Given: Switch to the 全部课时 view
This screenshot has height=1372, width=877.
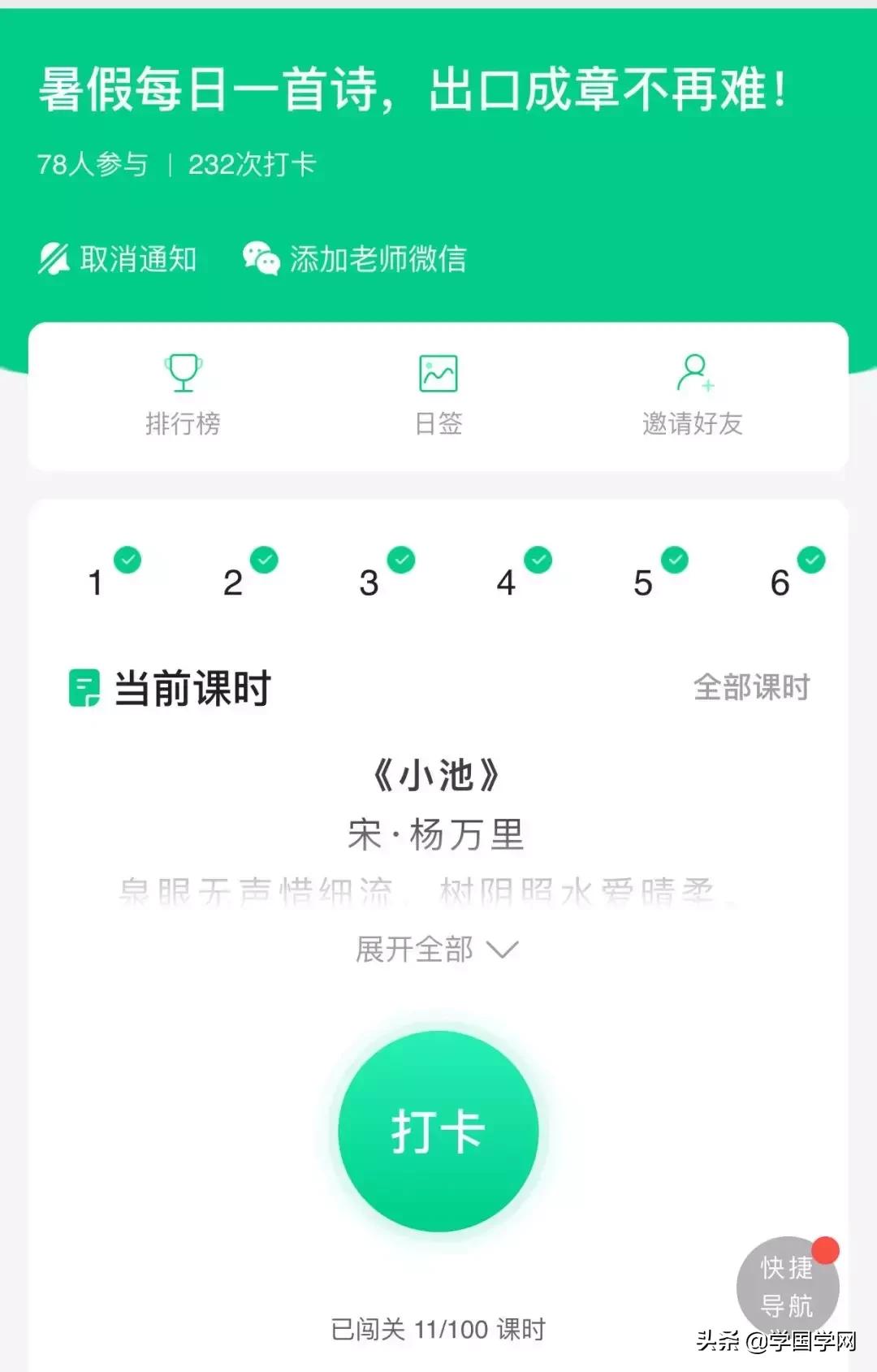Looking at the screenshot, I should (752, 686).
